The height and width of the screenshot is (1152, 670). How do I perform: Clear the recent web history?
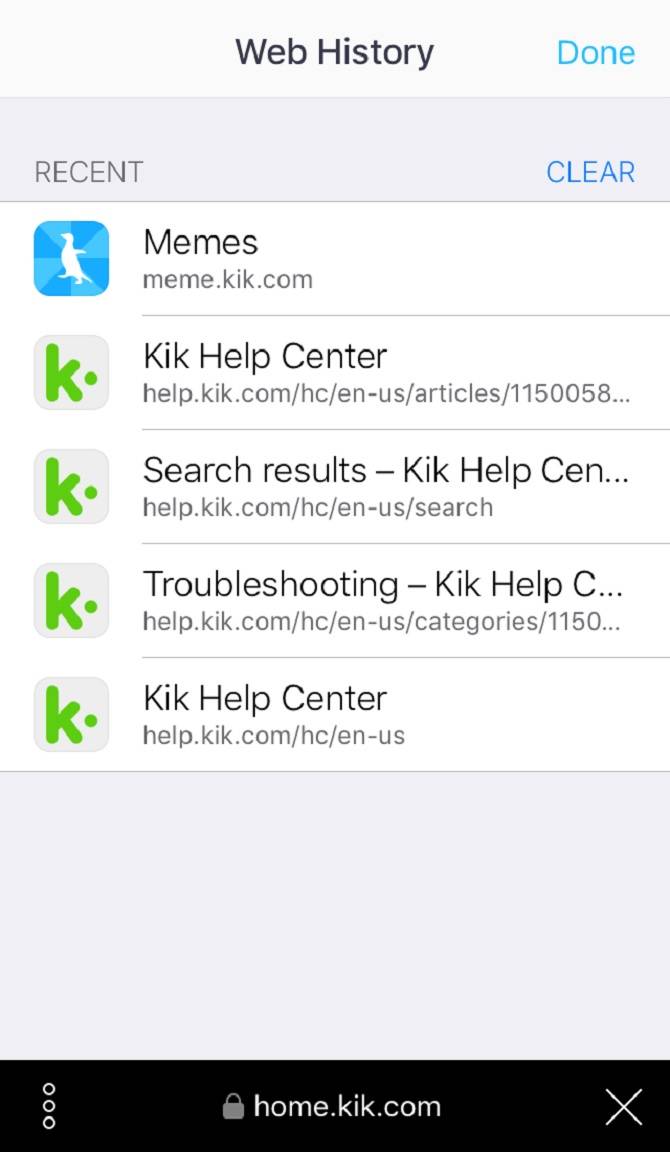point(590,172)
